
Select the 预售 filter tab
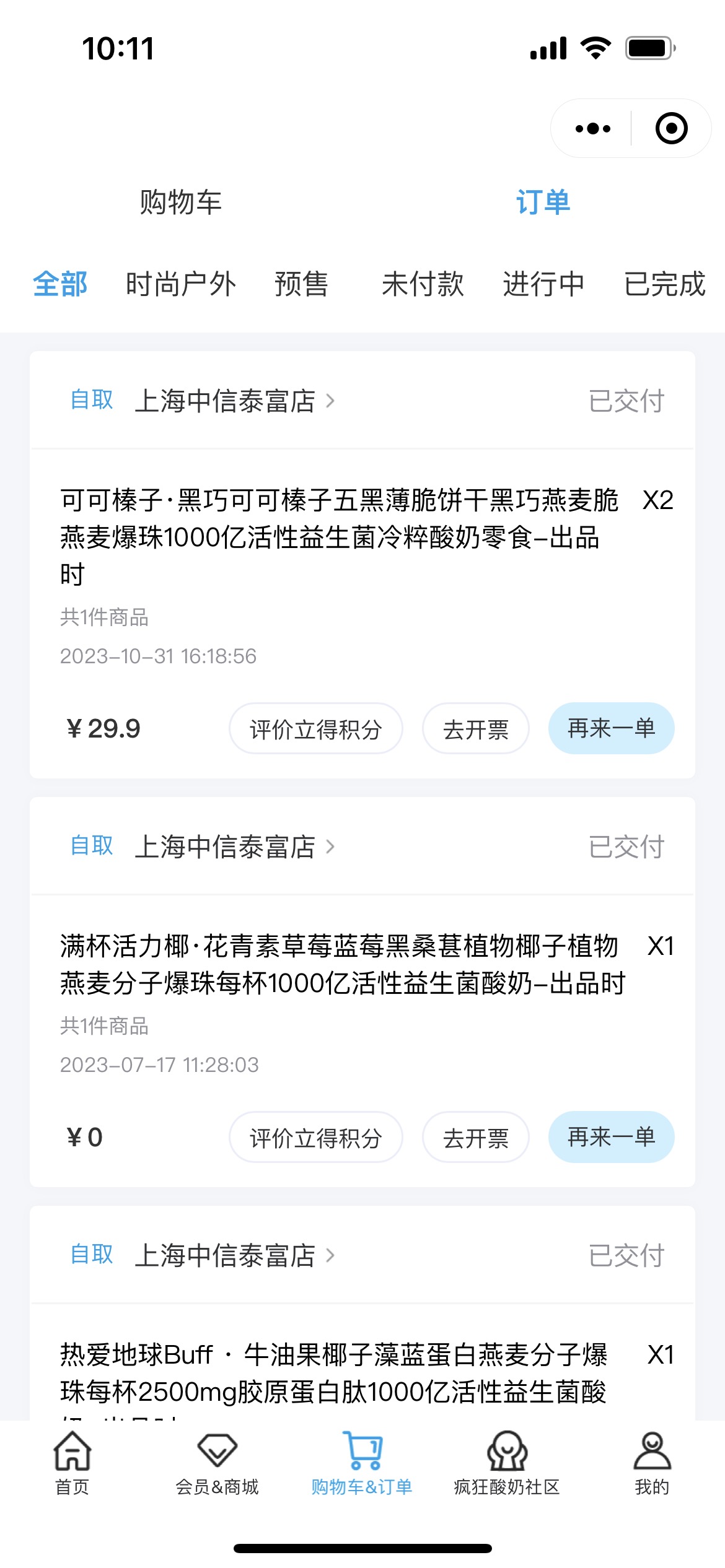301,284
